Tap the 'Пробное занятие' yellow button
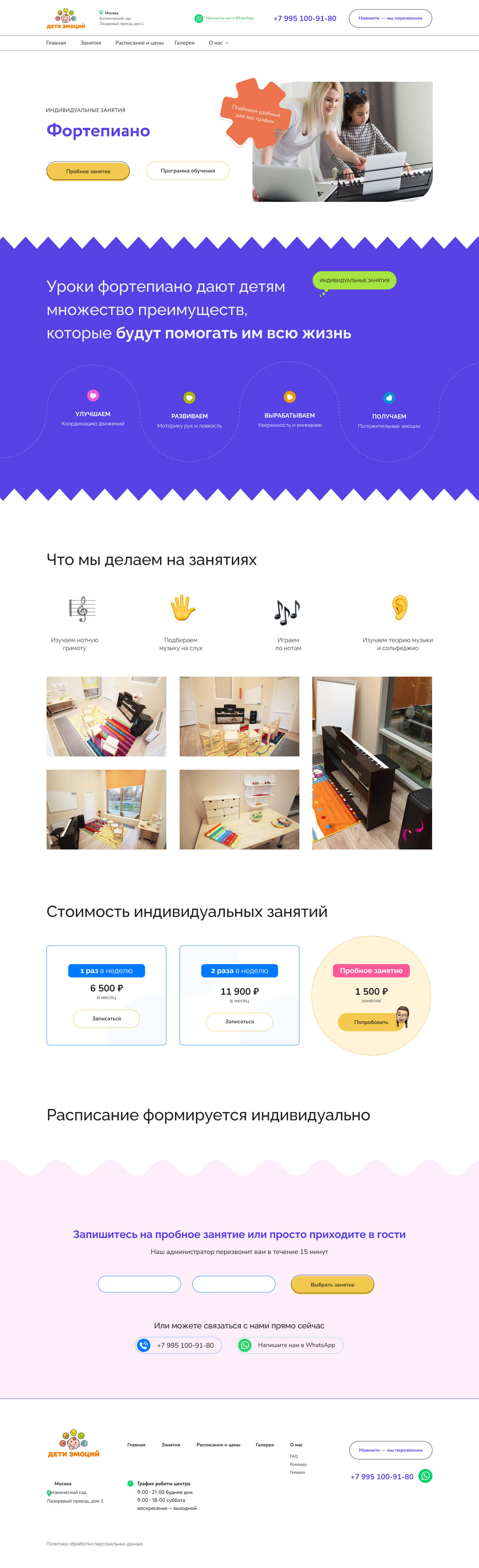 tap(88, 171)
